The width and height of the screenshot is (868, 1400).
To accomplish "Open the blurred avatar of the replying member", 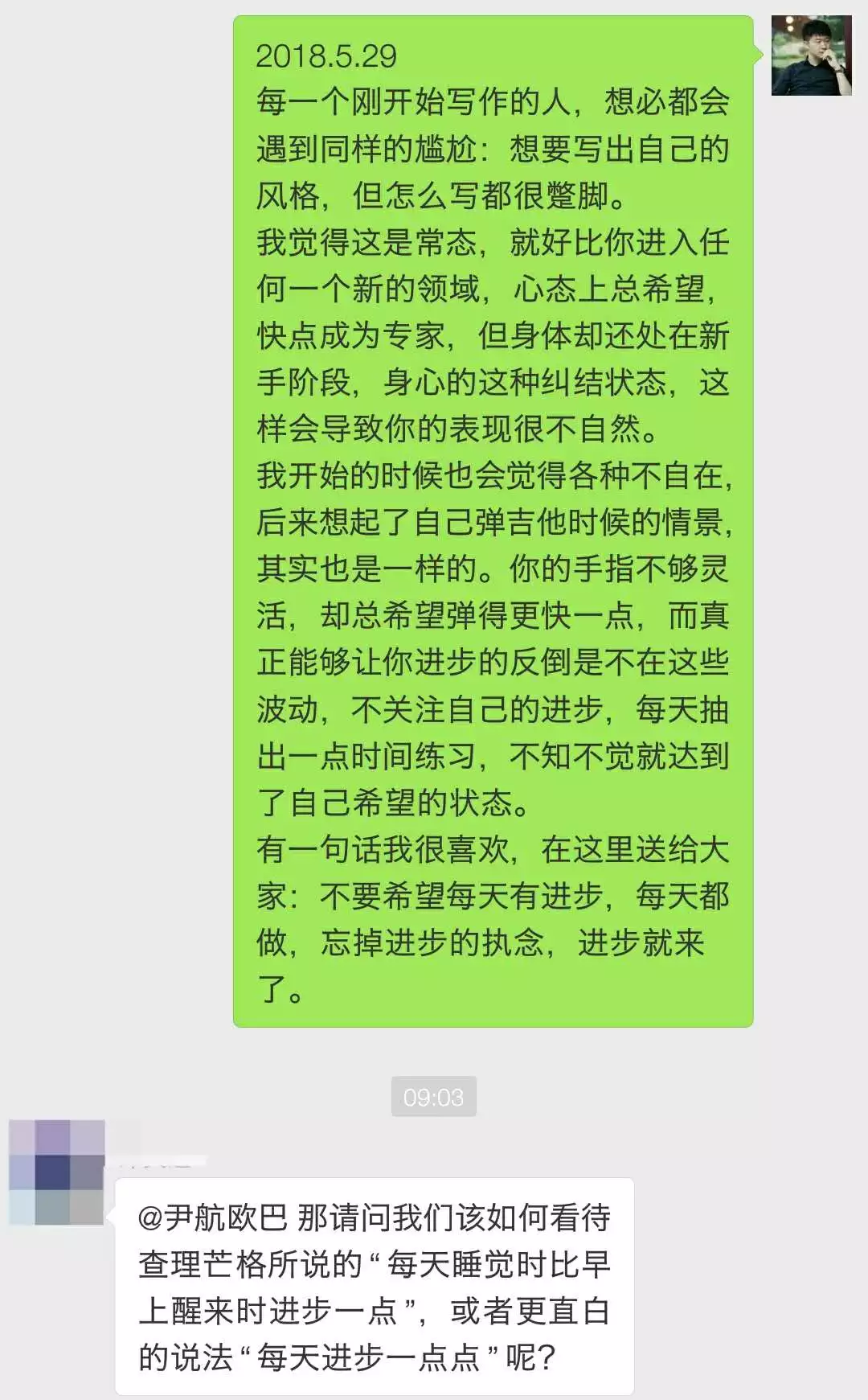I will 56,1172.
